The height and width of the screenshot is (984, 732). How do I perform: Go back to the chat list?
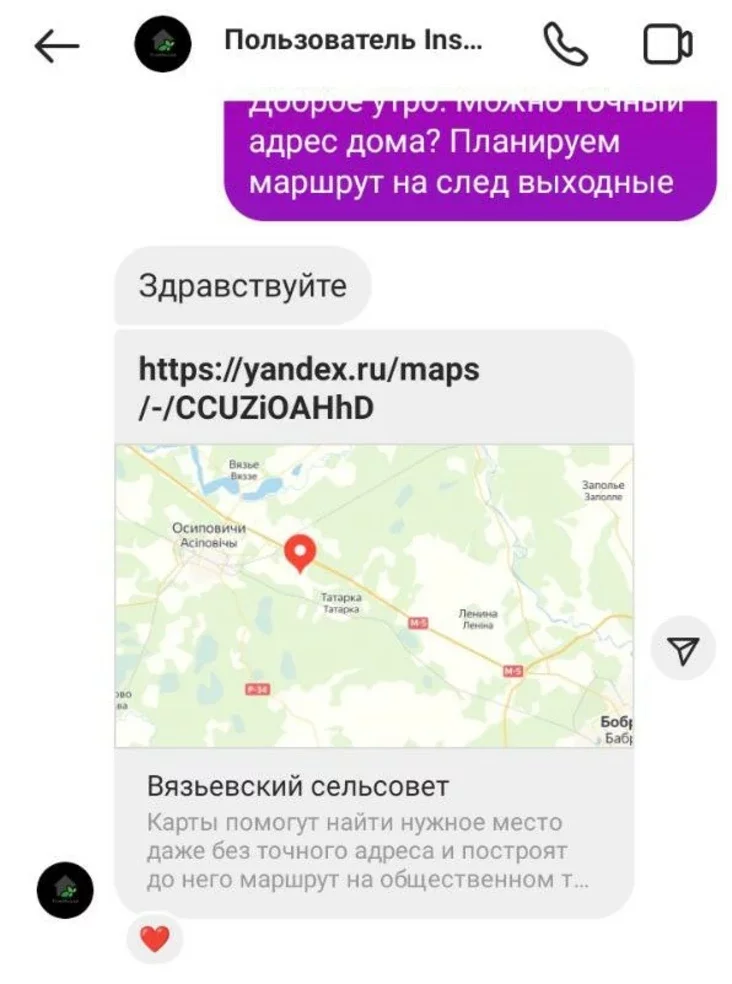pos(56,45)
